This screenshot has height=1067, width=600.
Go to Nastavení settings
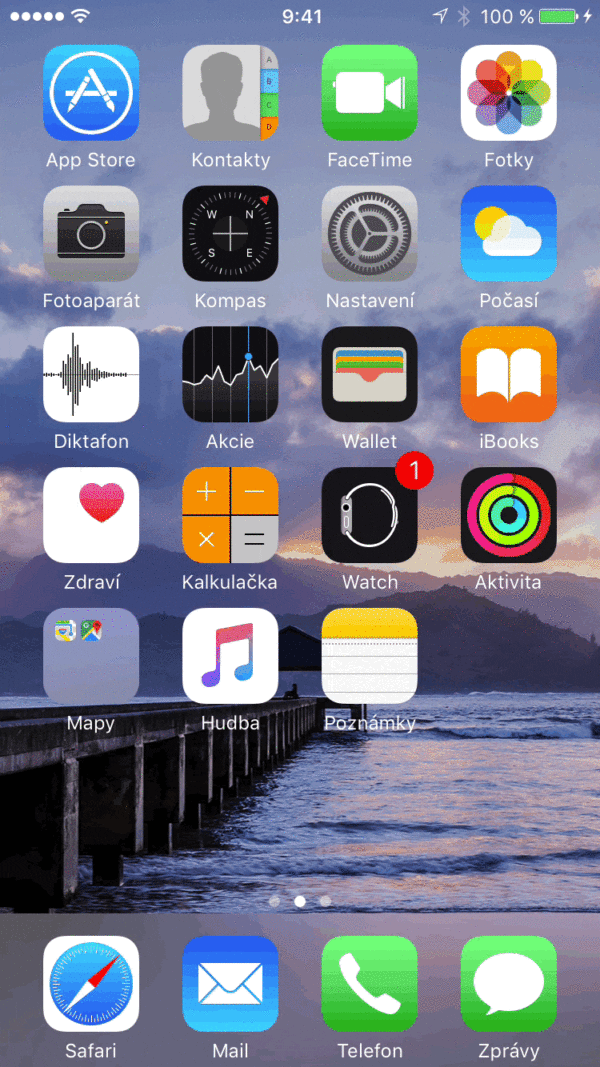[x=369, y=234]
